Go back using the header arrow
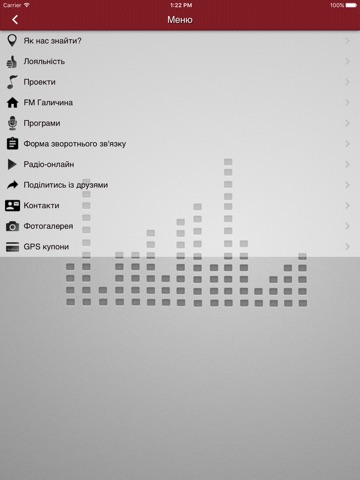360x480 pixels. (x=15, y=20)
